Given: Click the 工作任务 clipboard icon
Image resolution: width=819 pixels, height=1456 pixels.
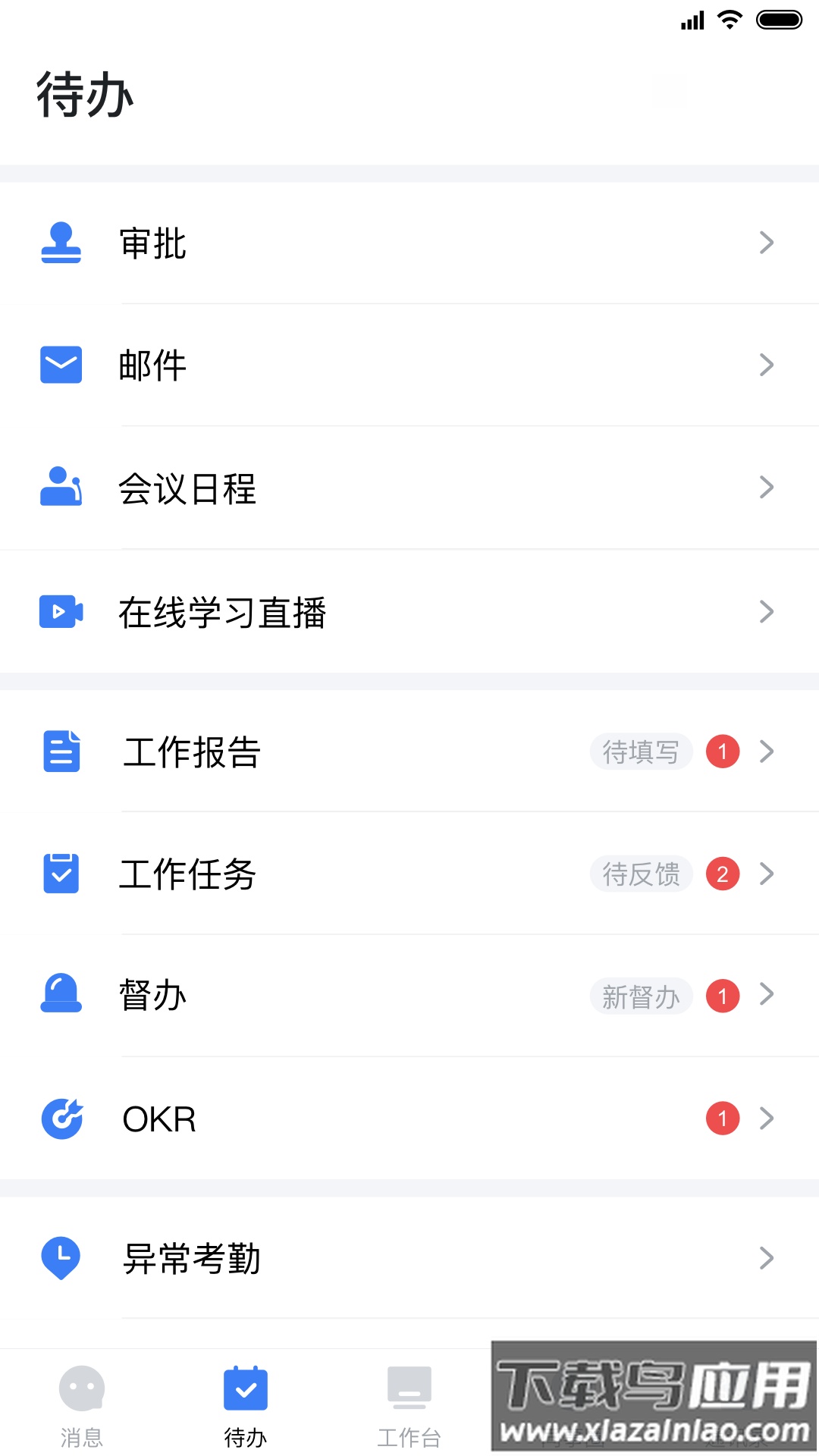Looking at the screenshot, I should [x=61, y=874].
